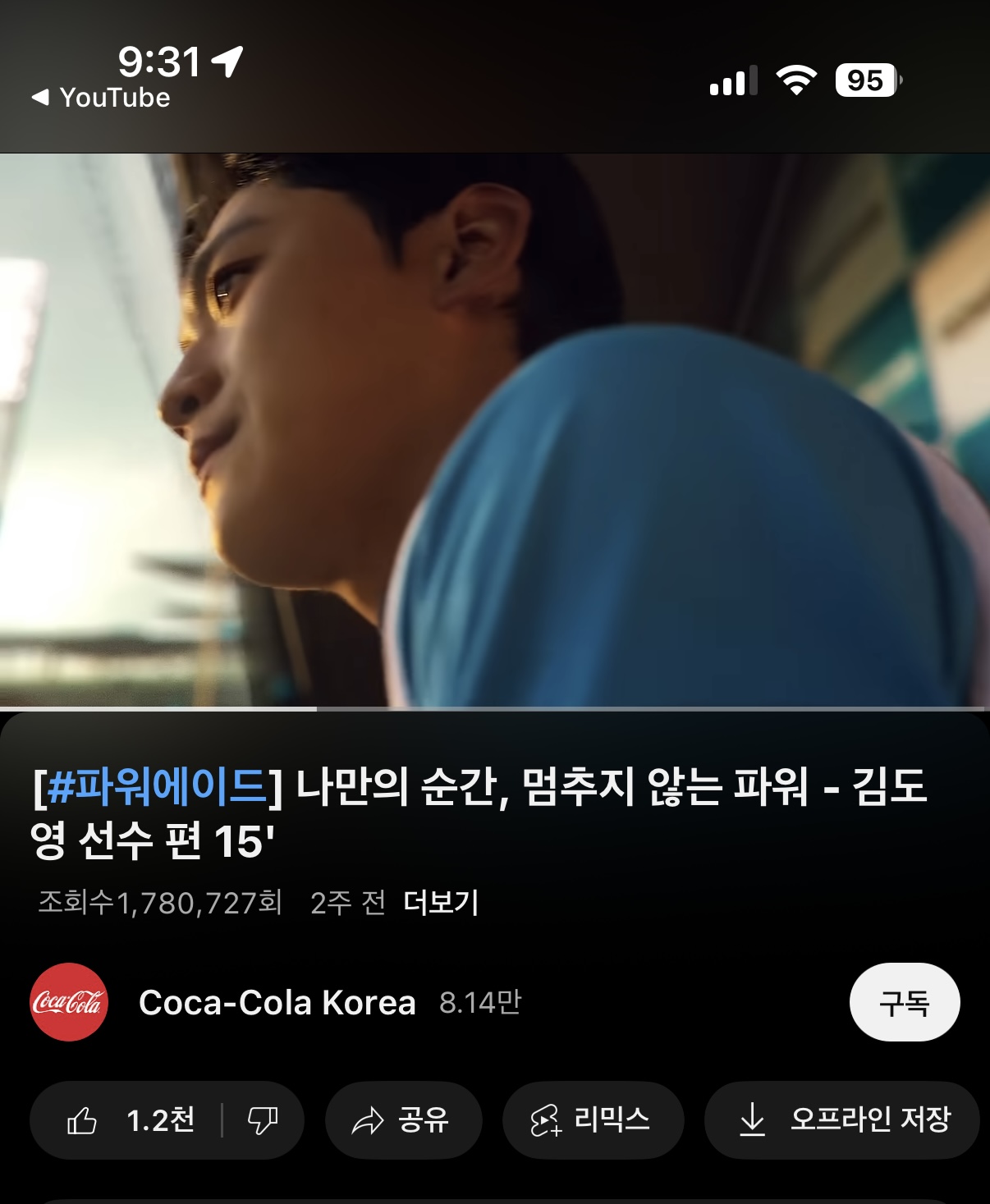The width and height of the screenshot is (990, 1204).
Task: Dislike this video
Action: click(x=263, y=1120)
